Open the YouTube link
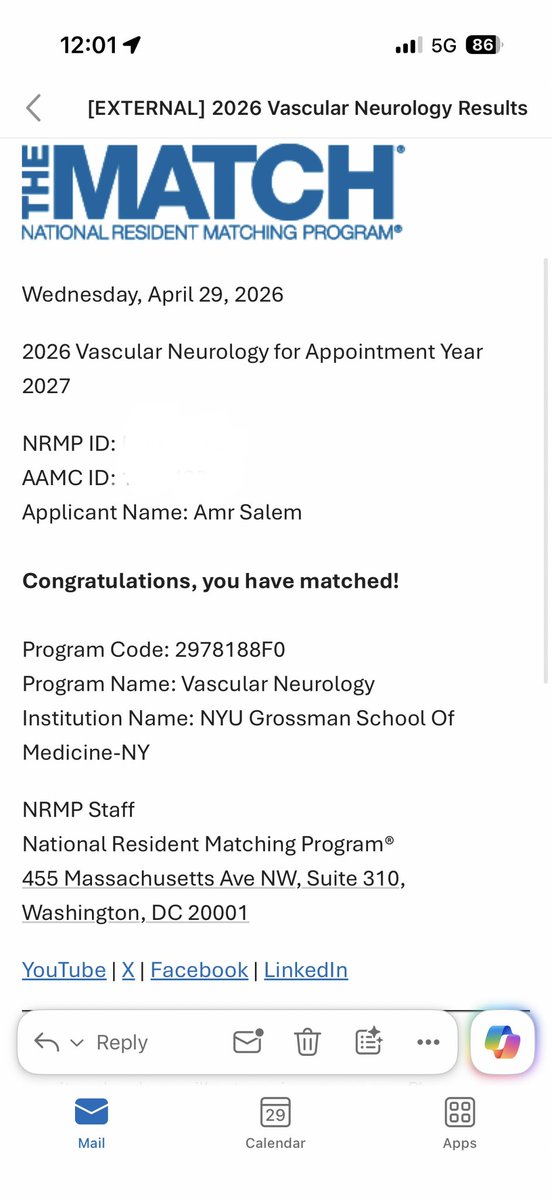The width and height of the screenshot is (552, 1200). 64,970
